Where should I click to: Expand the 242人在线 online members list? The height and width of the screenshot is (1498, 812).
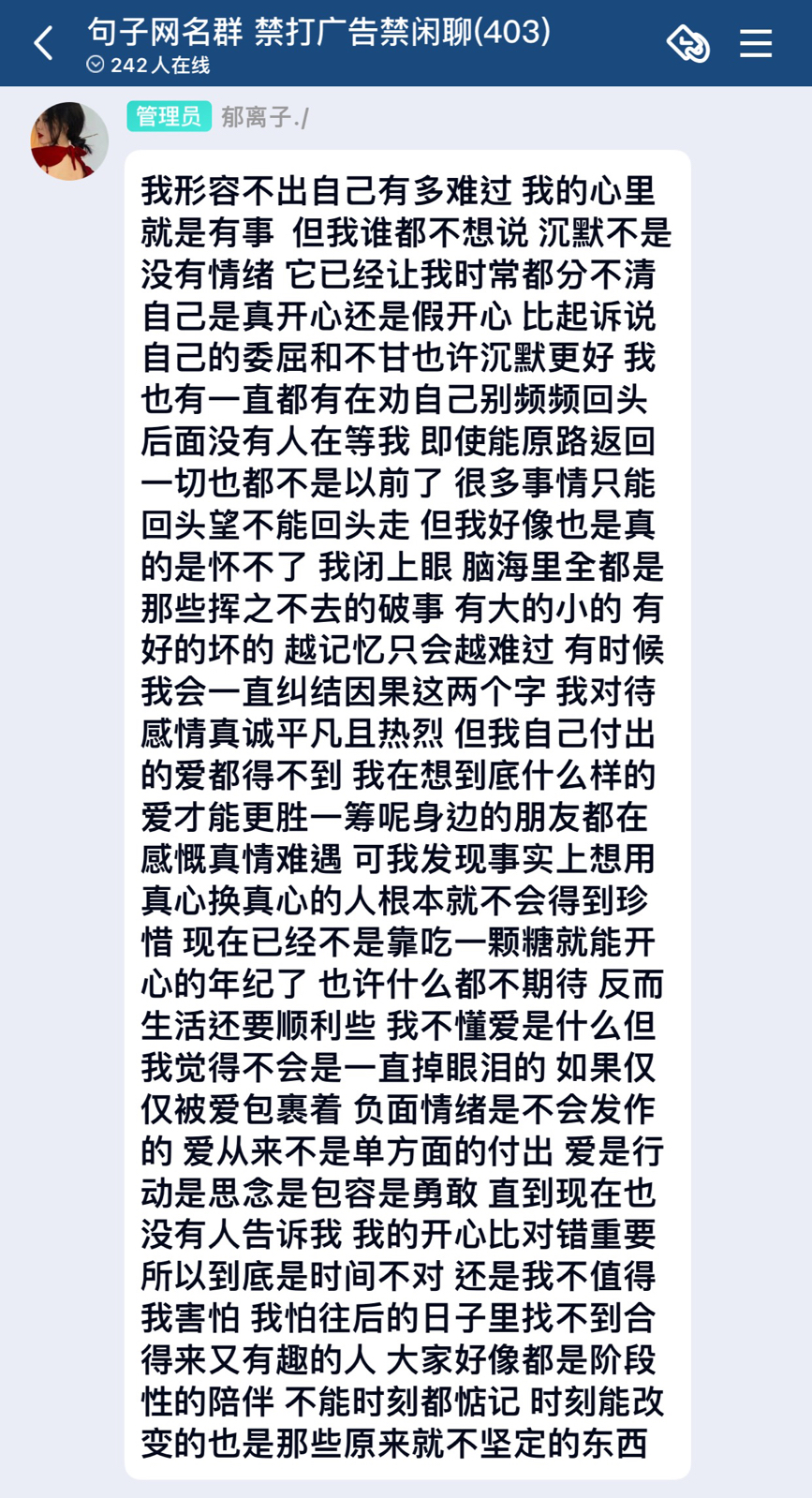(x=148, y=66)
